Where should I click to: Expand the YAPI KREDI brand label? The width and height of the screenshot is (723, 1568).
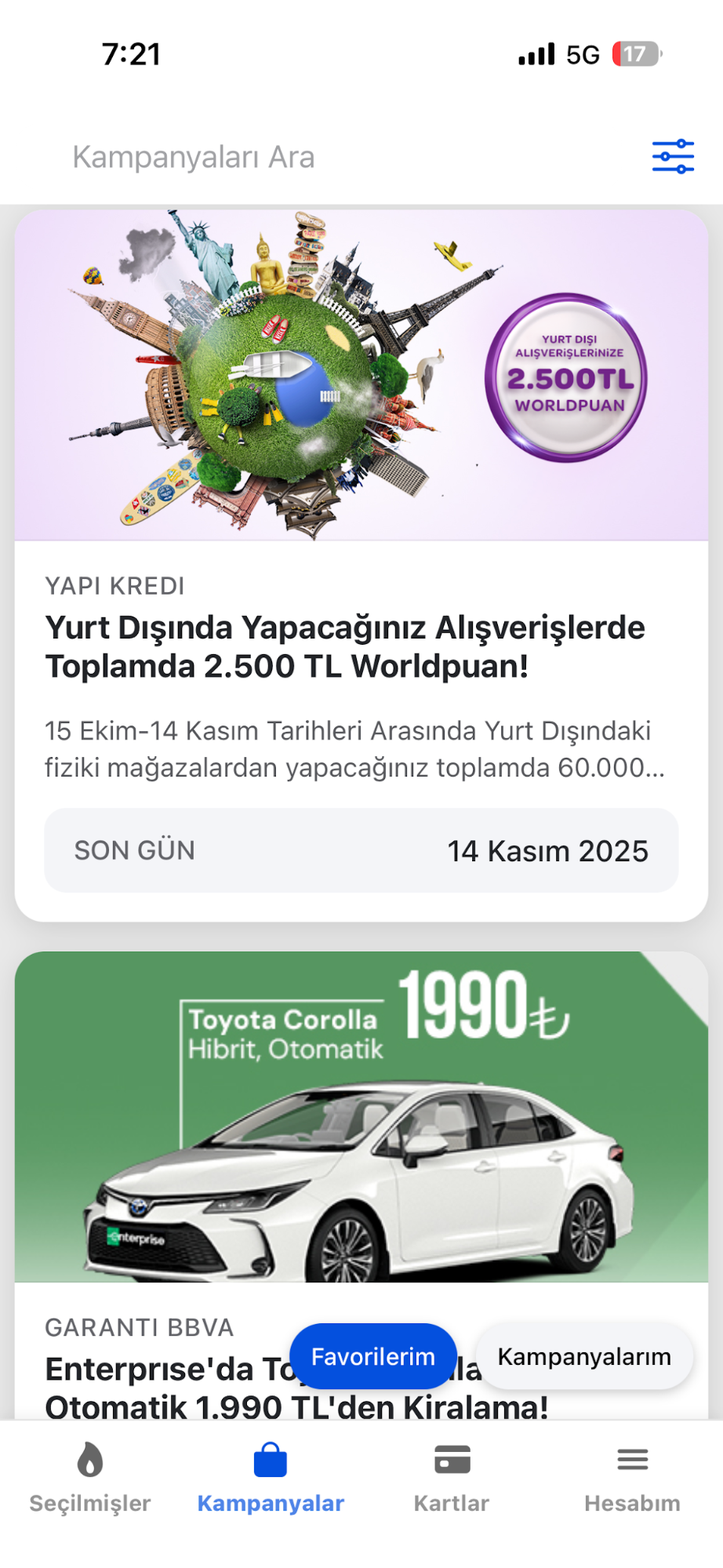click(x=114, y=585)
